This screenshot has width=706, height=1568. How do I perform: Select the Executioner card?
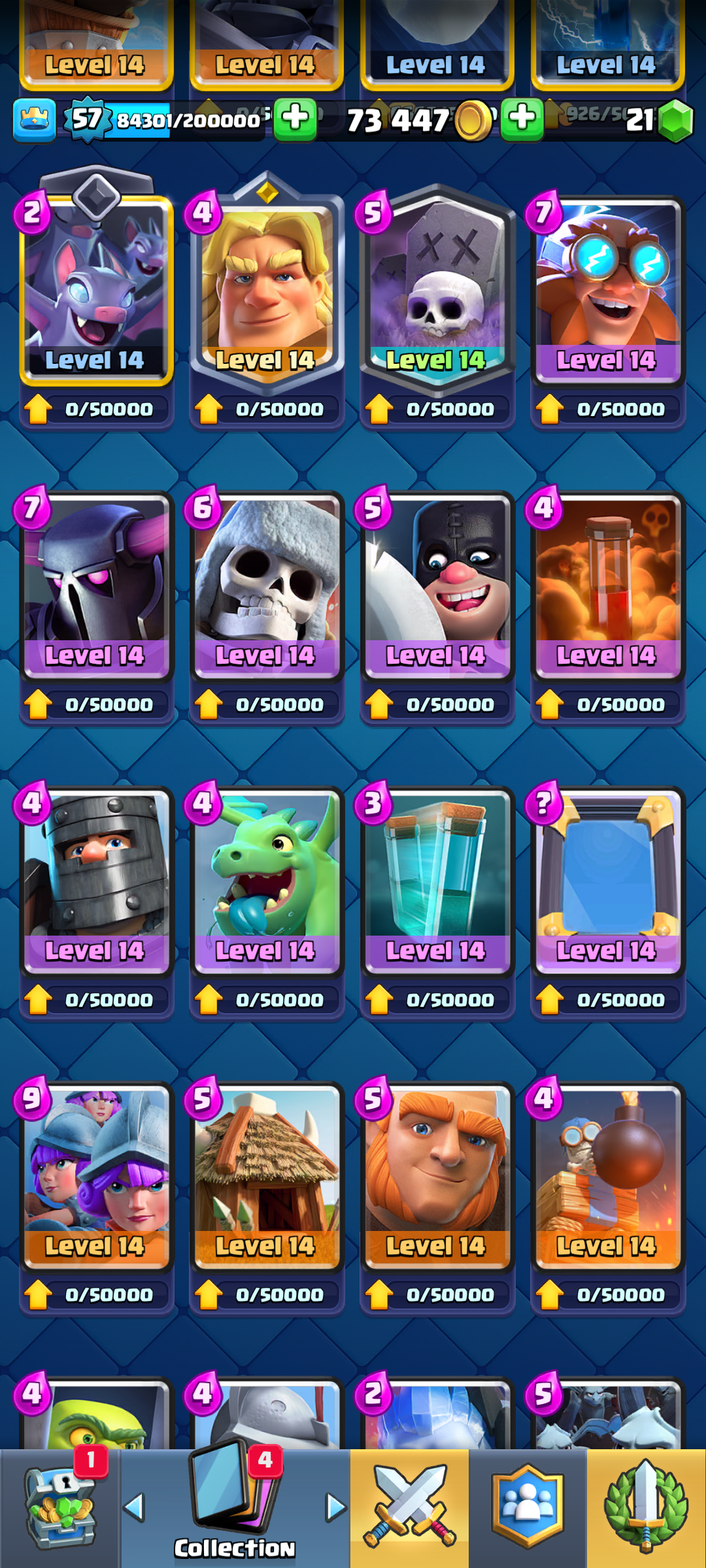tap(436, 584)
